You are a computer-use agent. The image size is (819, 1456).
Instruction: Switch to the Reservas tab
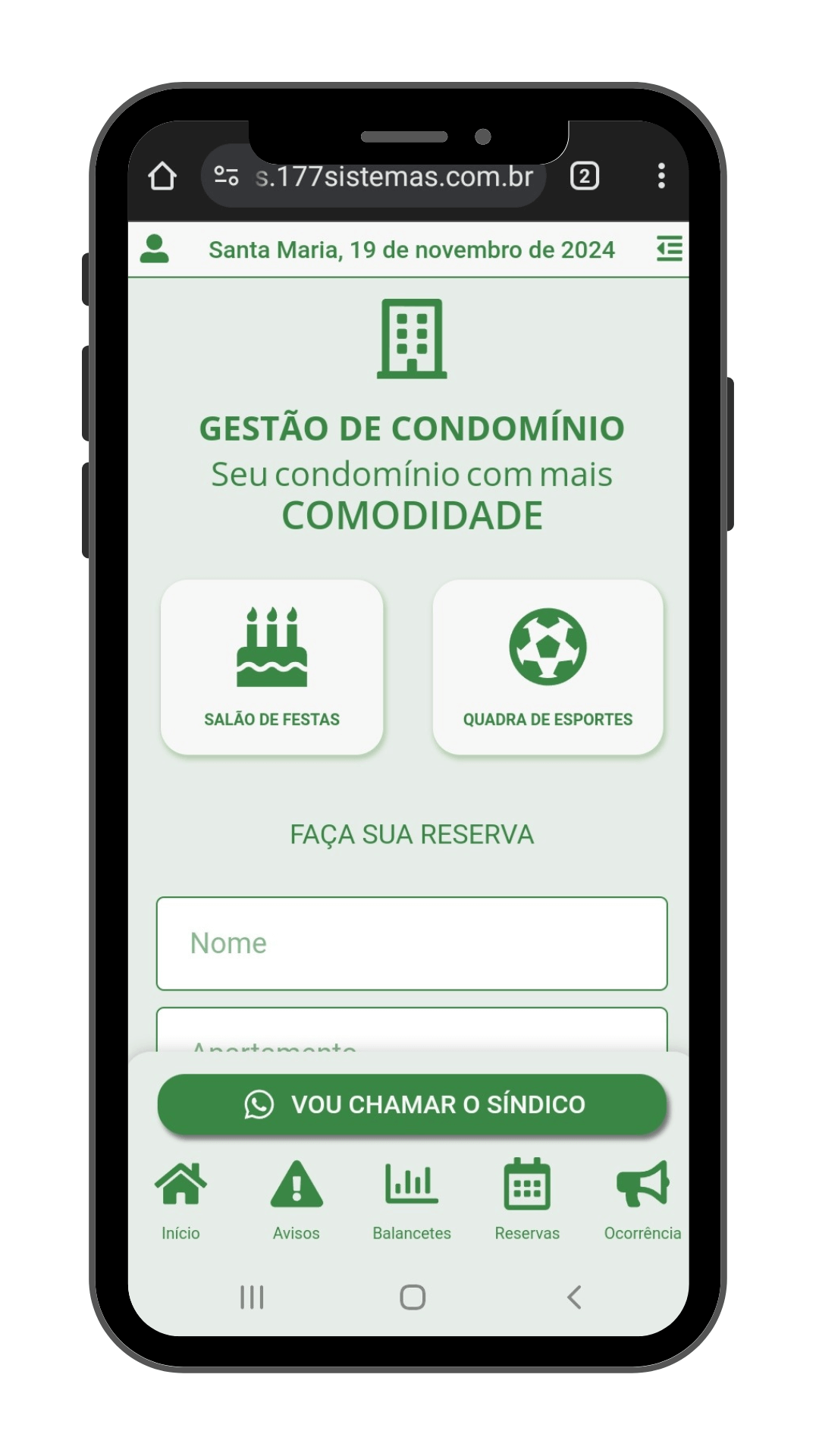(527, 1200)
